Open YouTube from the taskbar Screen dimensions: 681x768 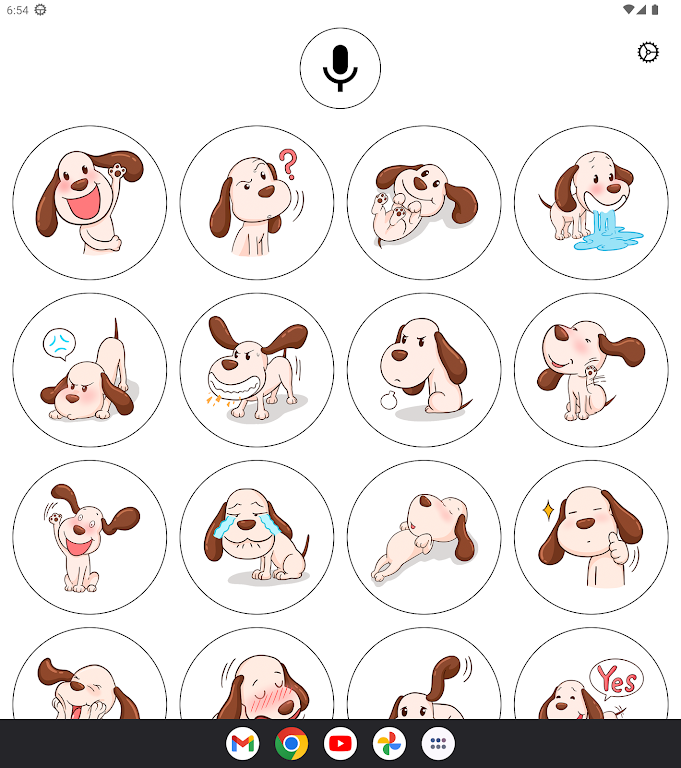[x=340, y=743]
